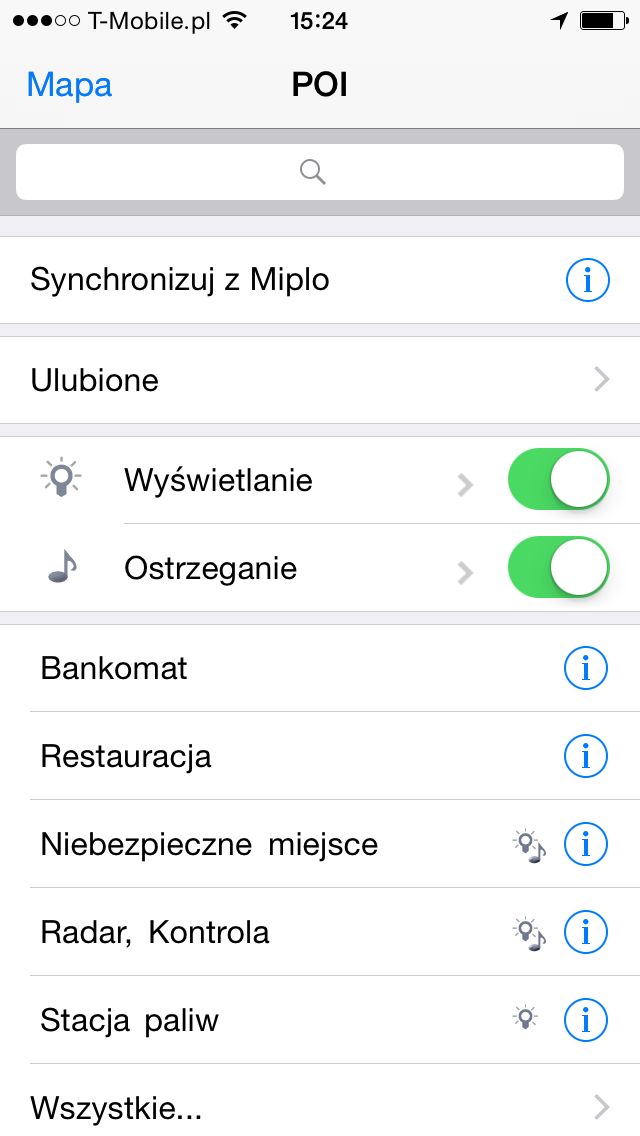This screenshot has height=1136, width=640.
Task: Select the Synchronizuj z Miplo row
Action: pyautogui.click(x=320, y=280)
